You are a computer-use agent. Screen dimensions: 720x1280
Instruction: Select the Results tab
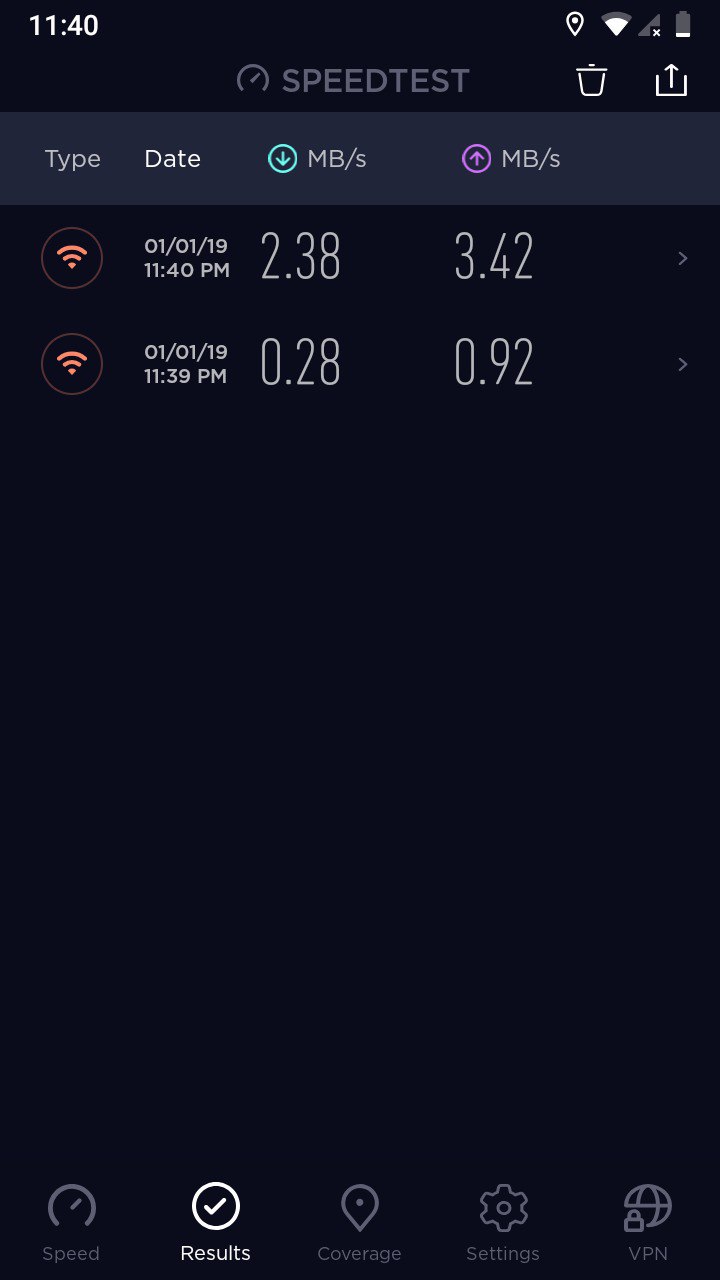click(x=216, y=1223)
